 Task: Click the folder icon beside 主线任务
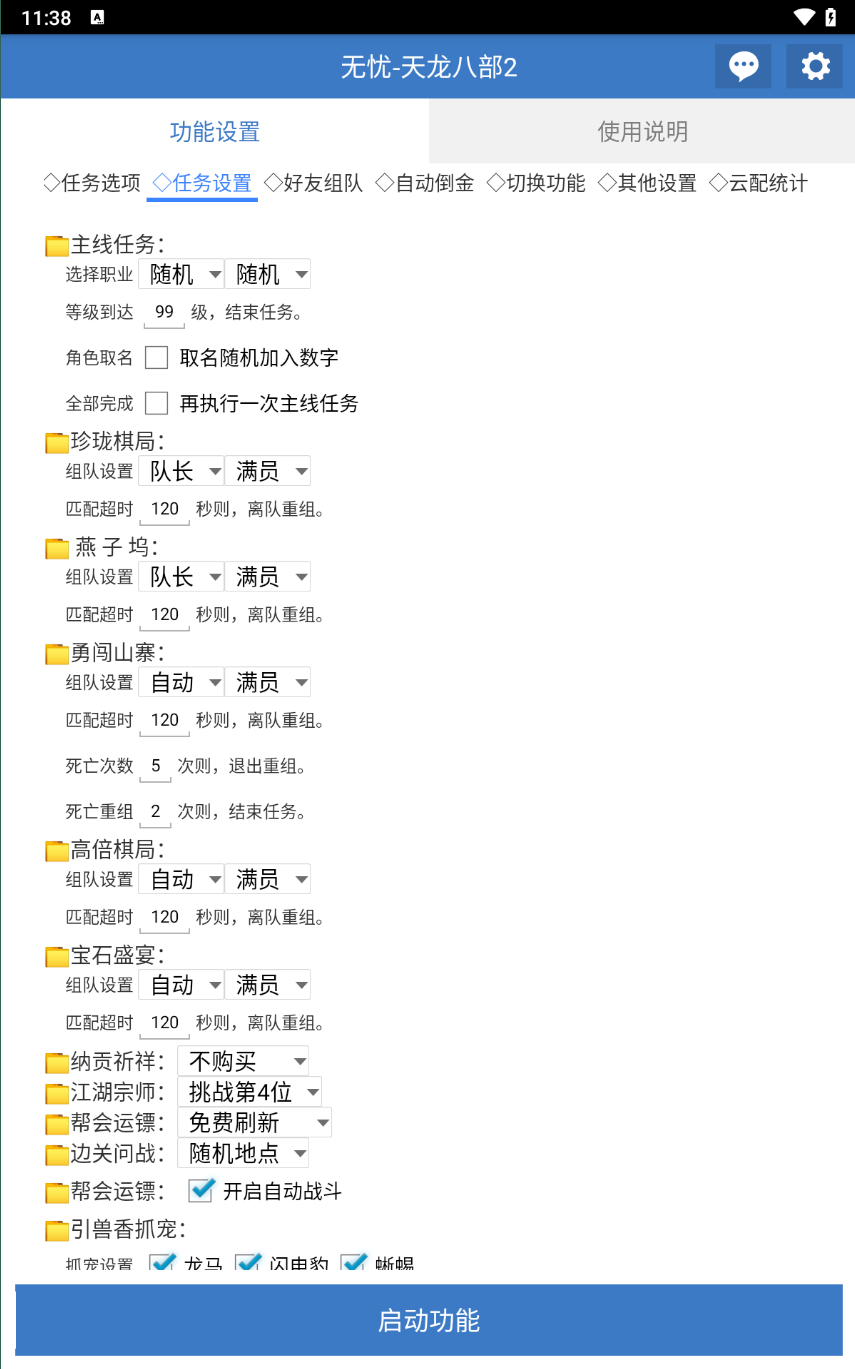(56, 242)
